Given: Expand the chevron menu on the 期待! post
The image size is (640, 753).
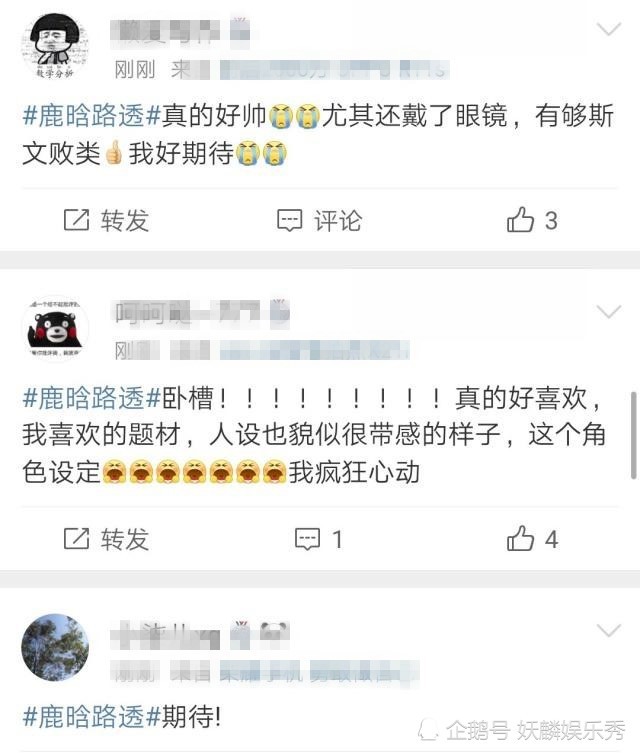Looking at the screenshot, I should pos(608,630).
